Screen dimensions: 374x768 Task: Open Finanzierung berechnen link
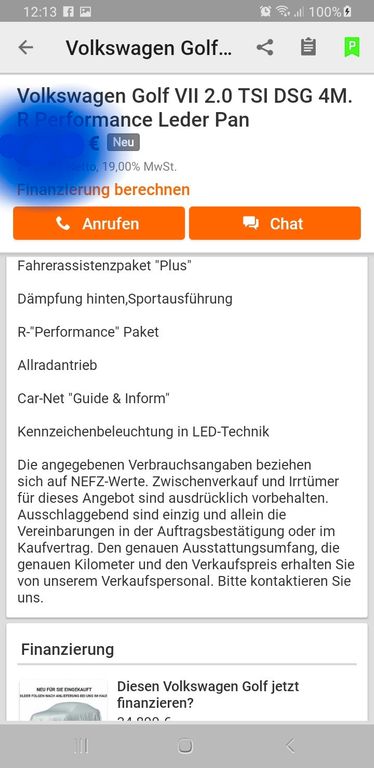(x=103, y=190)
